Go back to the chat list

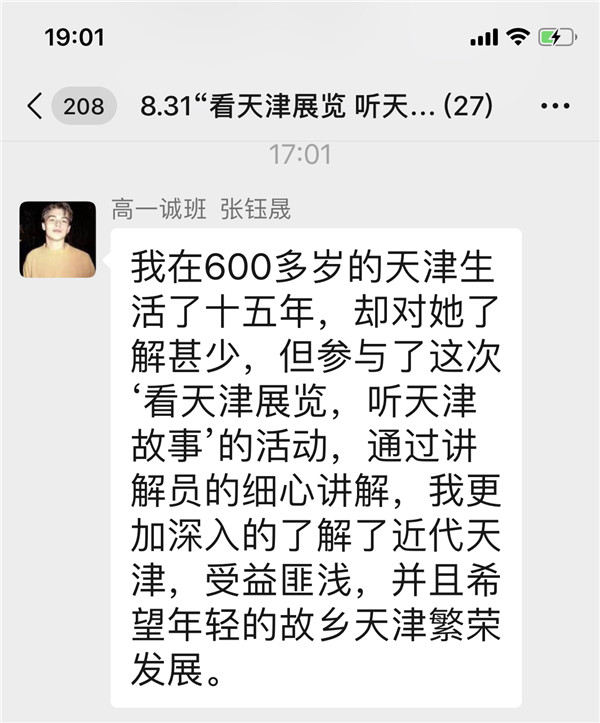coord(36,106)
